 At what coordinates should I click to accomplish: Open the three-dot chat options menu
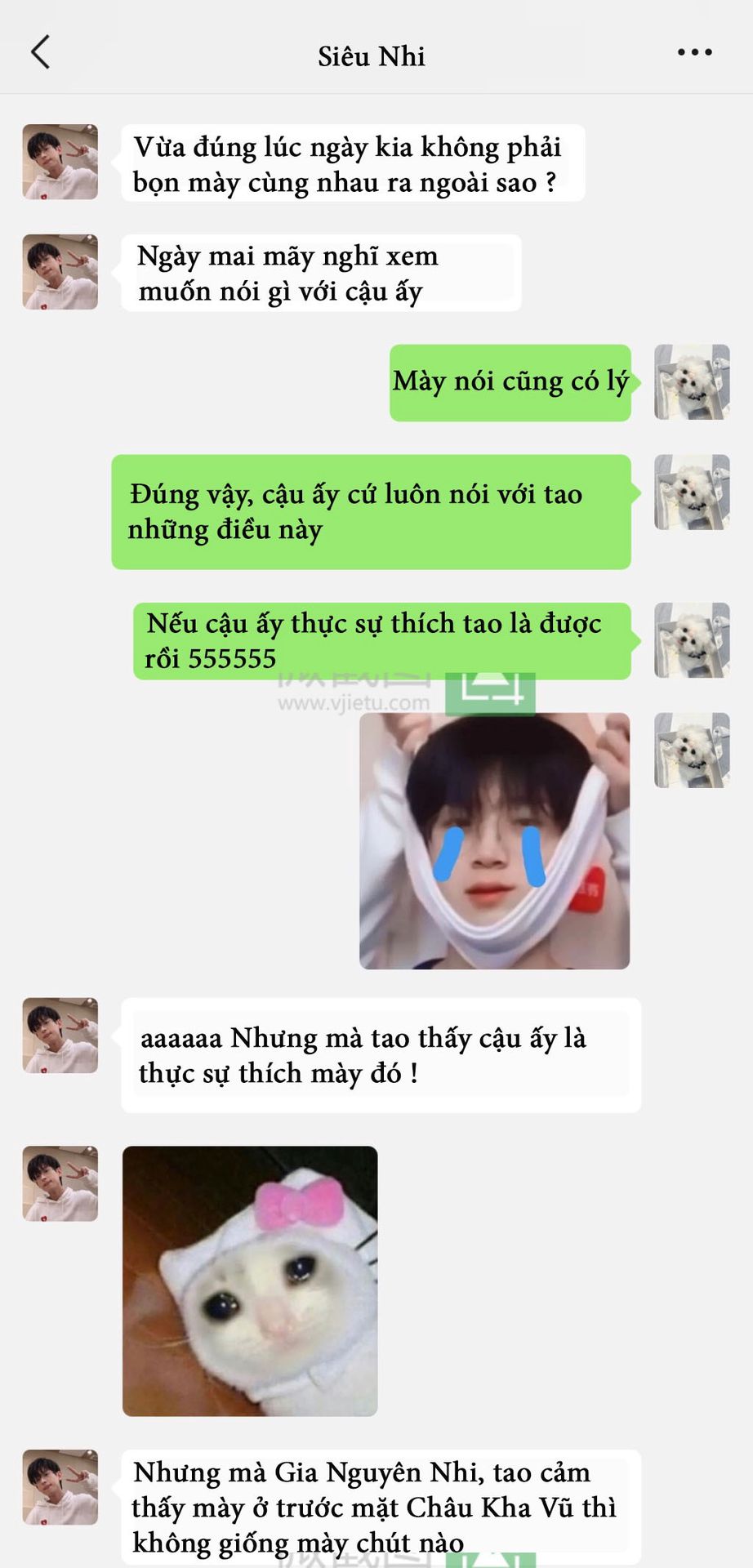click(695, 52)
